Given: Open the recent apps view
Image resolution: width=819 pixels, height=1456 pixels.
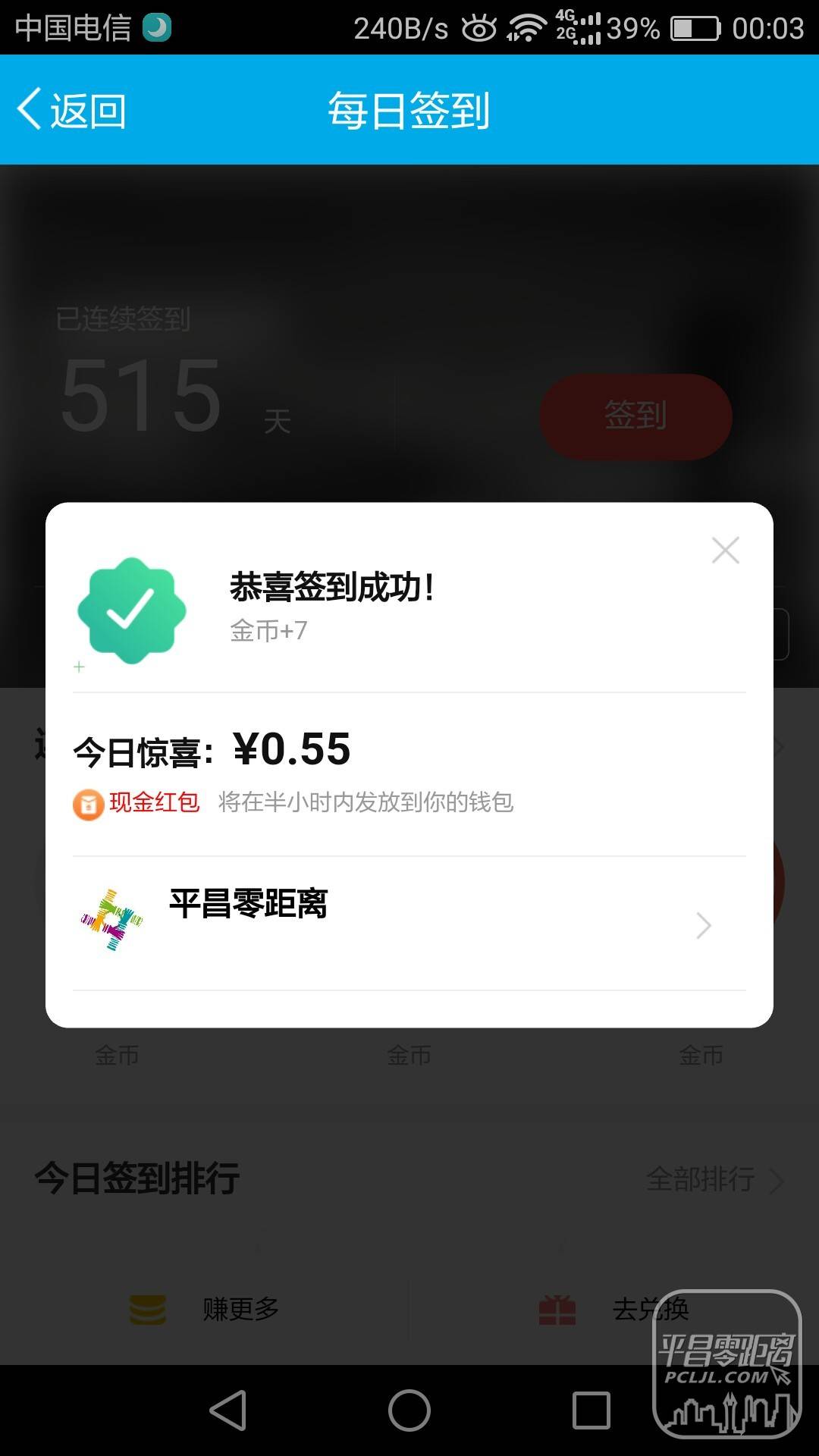Looking at the screenshot, I should click(591, 1410).
